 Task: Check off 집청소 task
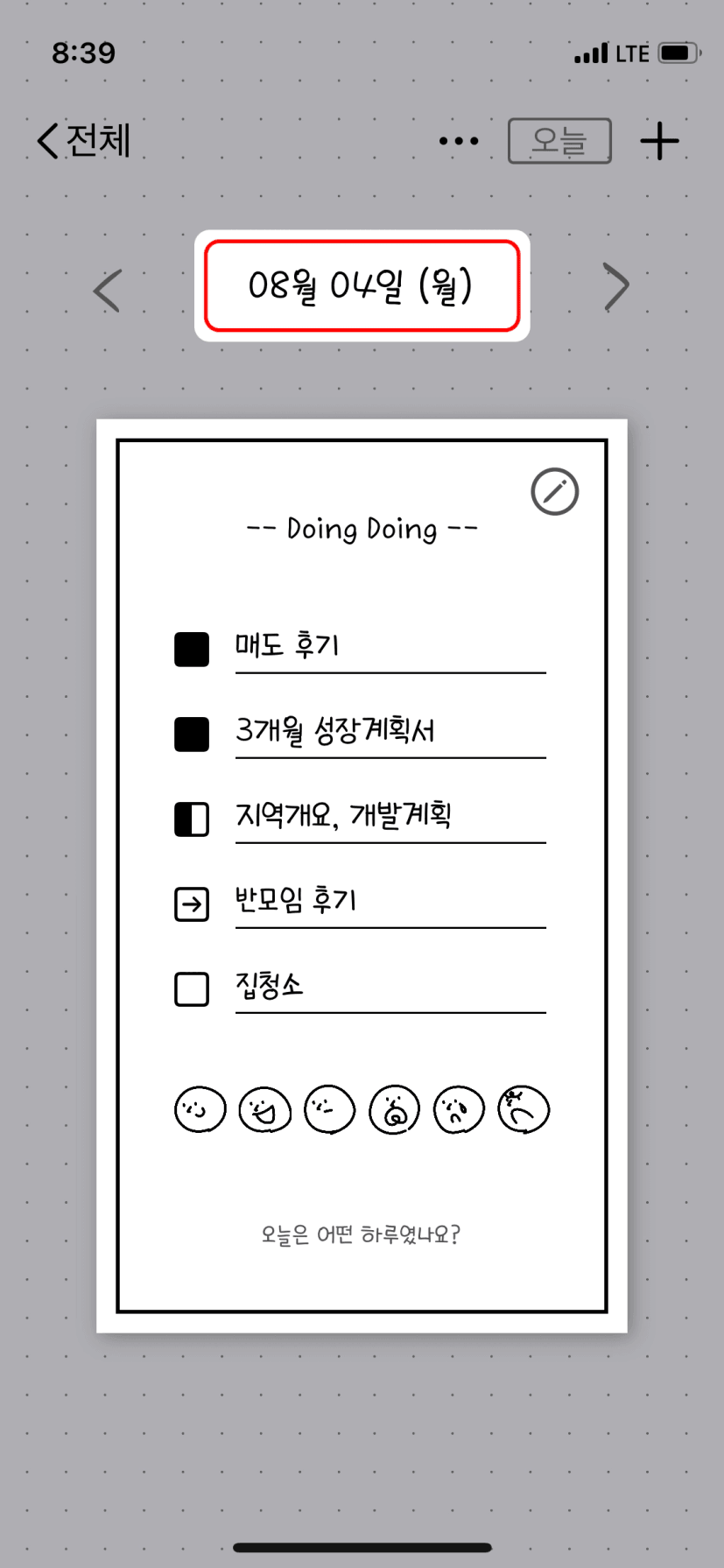(x=192, y=989)
